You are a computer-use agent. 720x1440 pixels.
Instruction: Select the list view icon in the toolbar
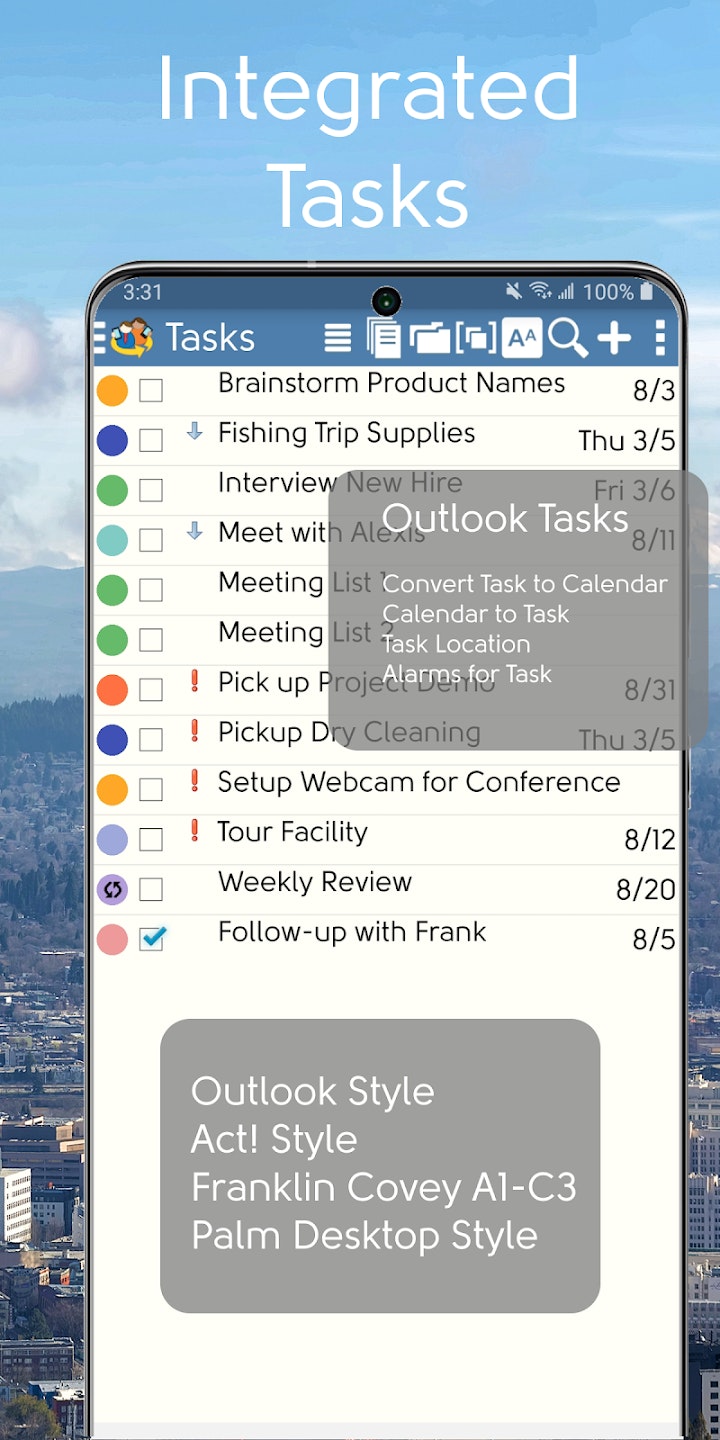(x=337, y=337)
